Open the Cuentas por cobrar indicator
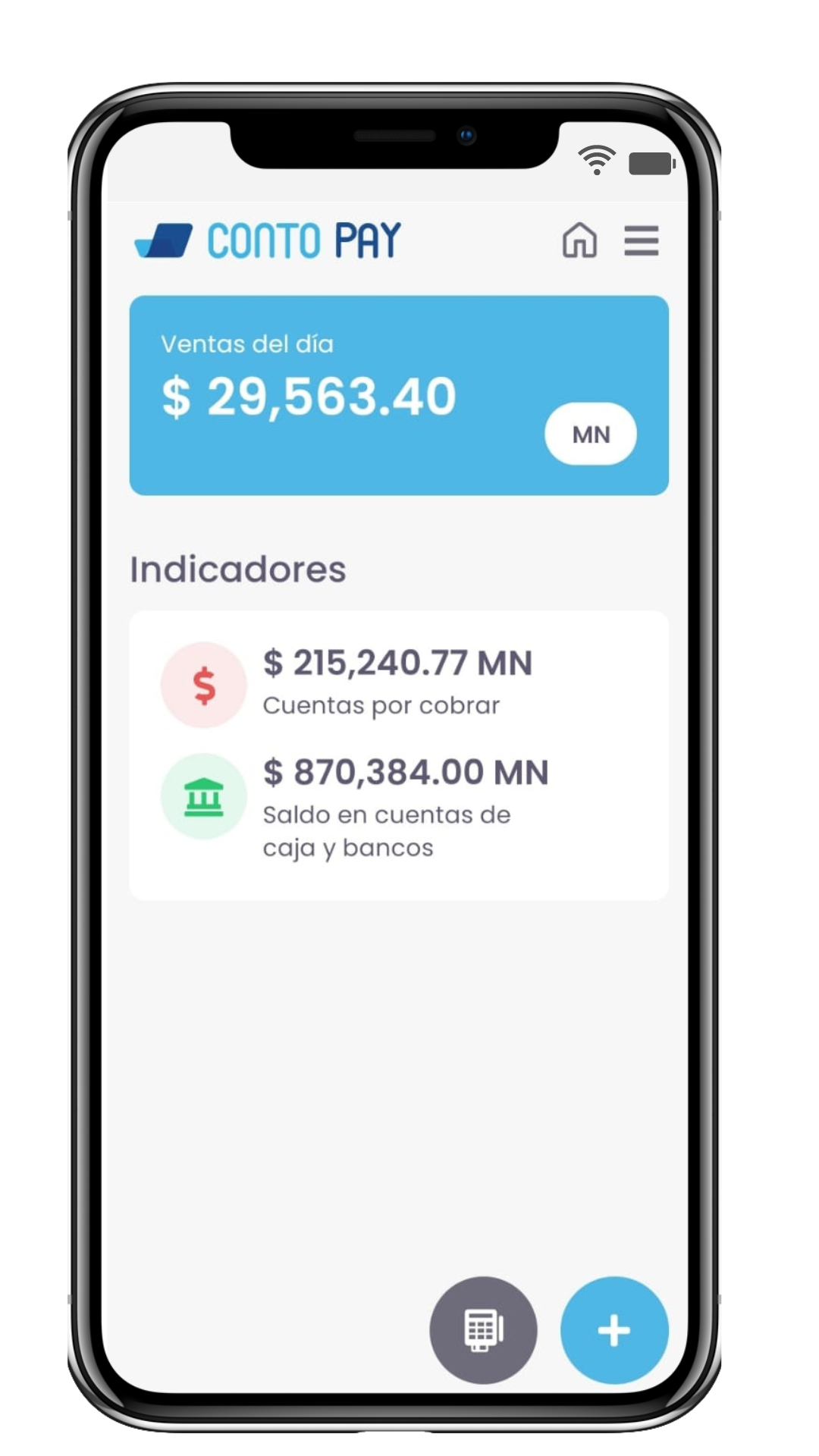Screen dimensions: 819x1456 coord(381,684)
